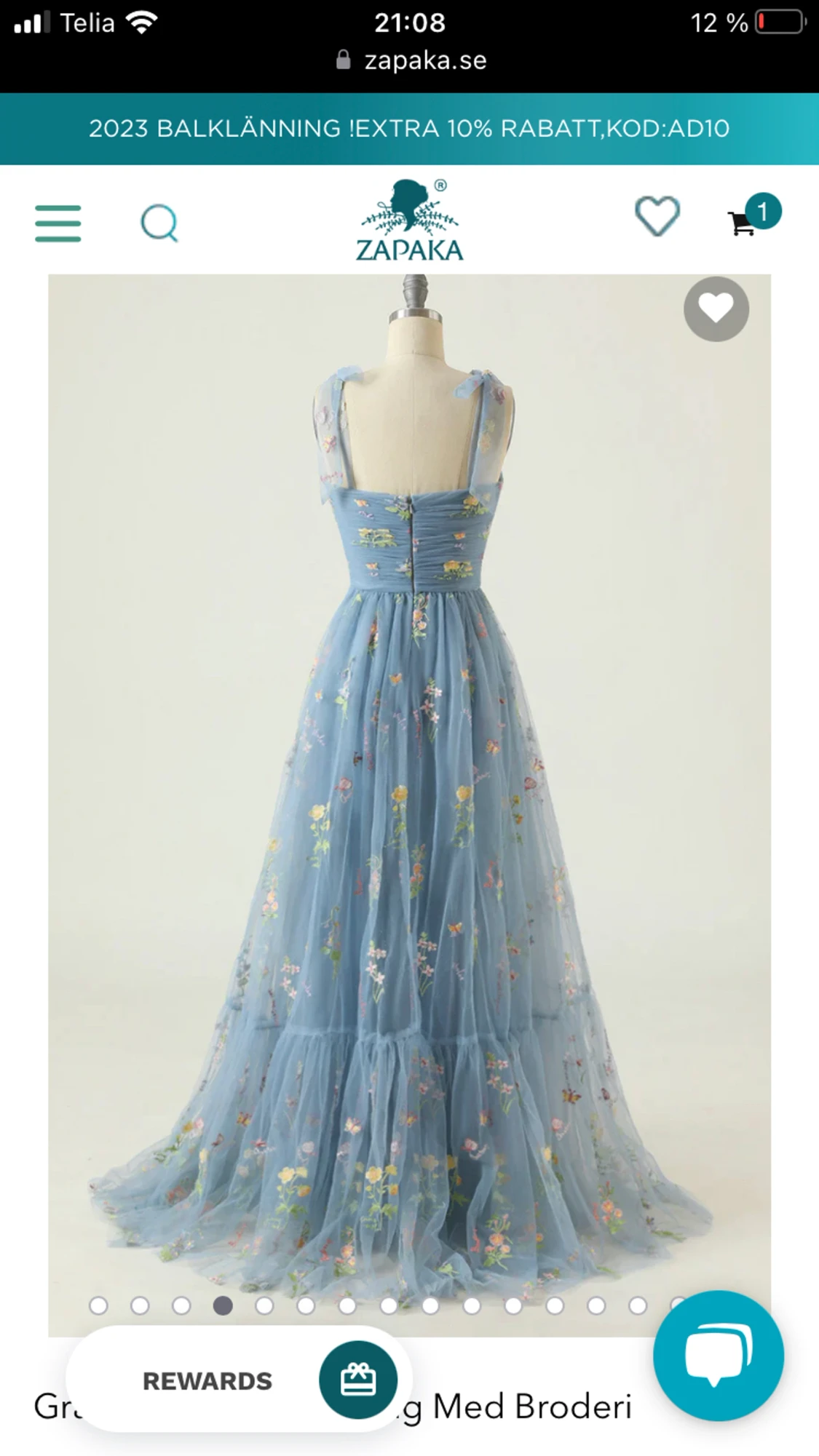Open the 2023 Balklänning discount banner

pyautogui.click(x=409, y=129)
